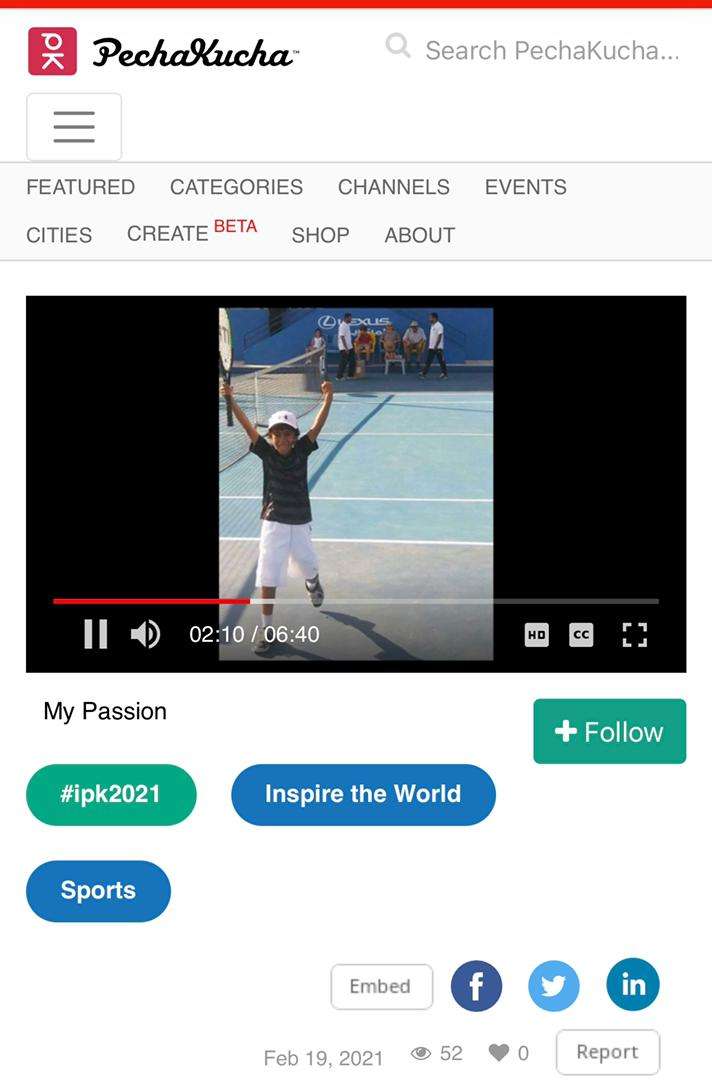Screen dimensions: 712x1080
Task: Follow this presenter
Action: (x=609, y=731)
